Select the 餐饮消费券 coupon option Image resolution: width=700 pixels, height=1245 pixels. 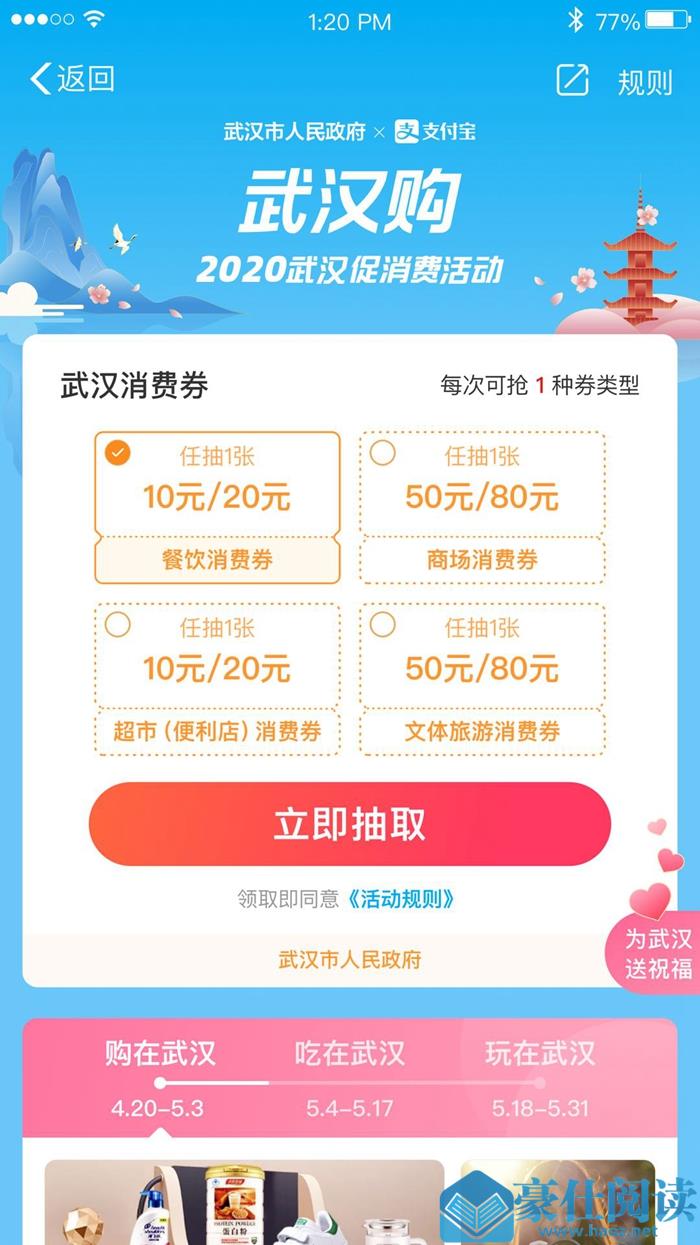click(217, 507)
